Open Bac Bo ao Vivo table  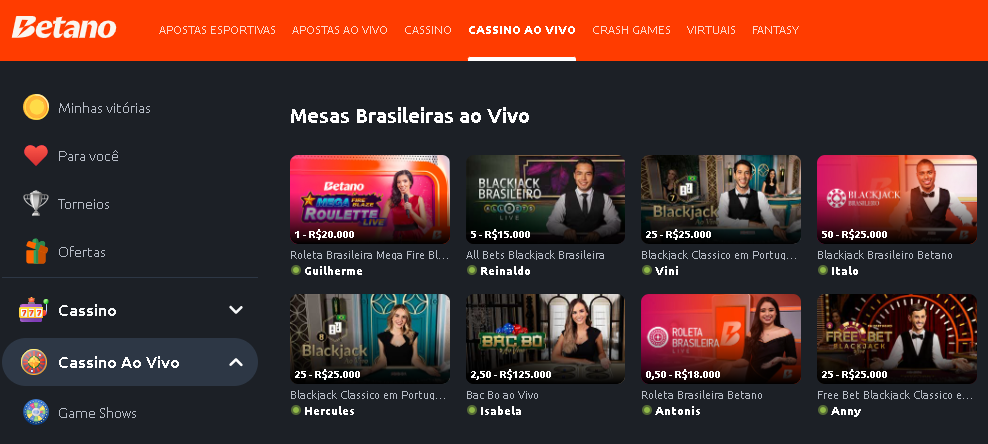pyautogui.click(x=545, y=338)
